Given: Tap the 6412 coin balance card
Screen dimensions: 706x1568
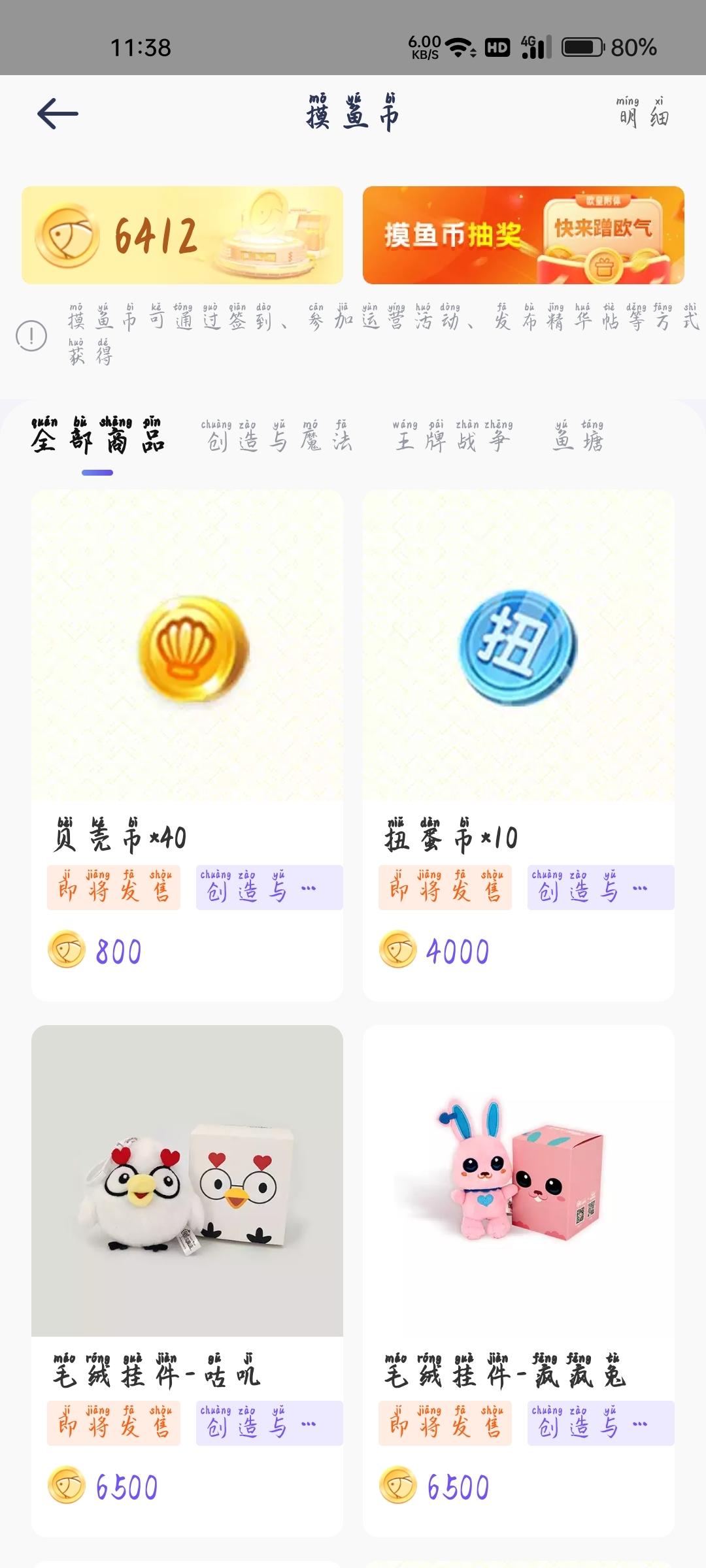Looking at the screenshot, I should pyautogui.click(x=182, y=235).
